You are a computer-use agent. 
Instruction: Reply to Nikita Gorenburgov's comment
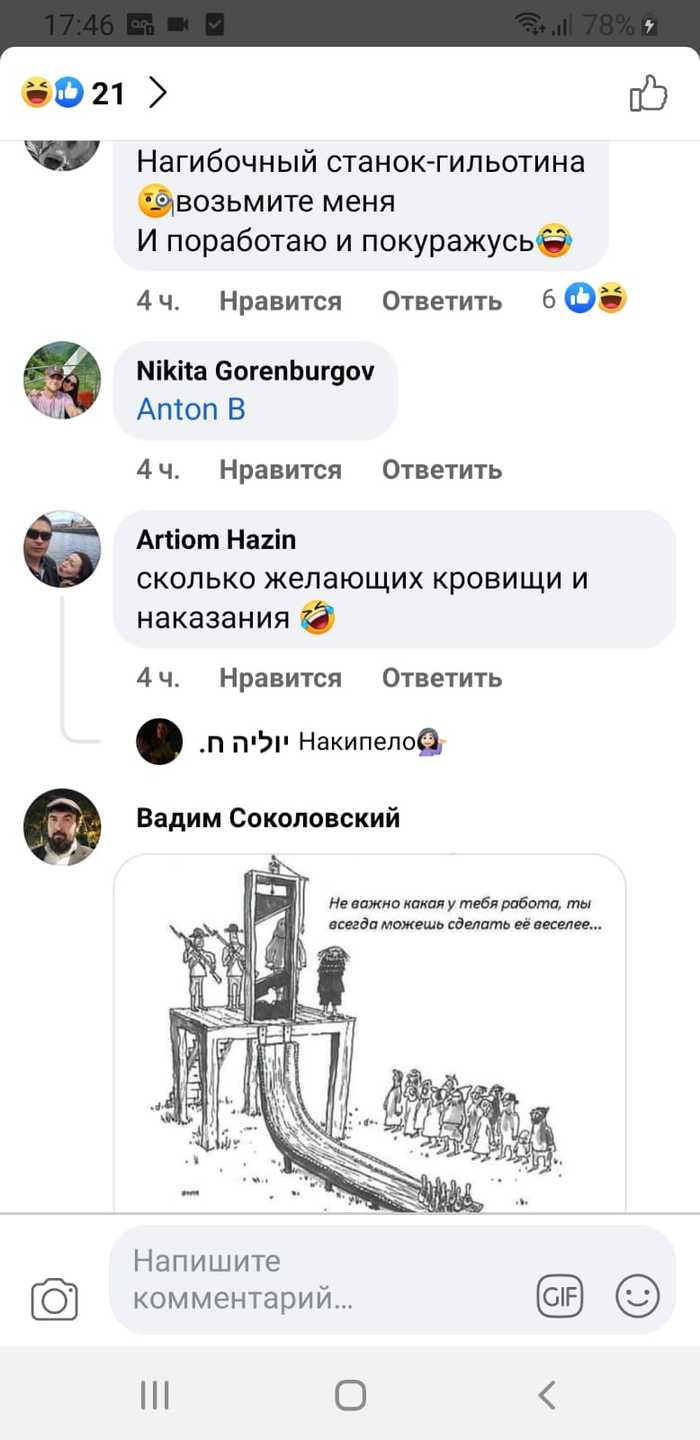[441, 469]
